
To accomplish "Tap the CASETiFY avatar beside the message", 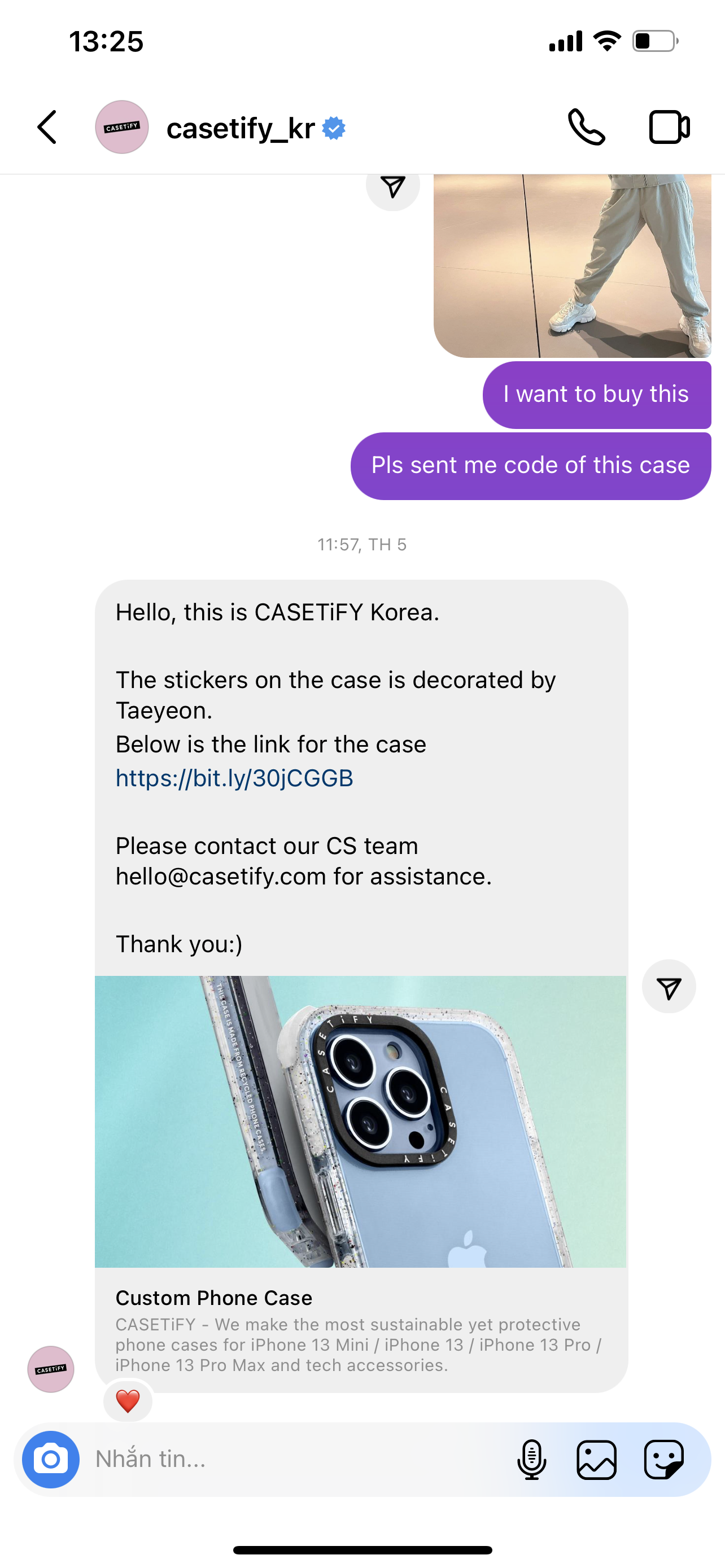I will pos(50,1369).
